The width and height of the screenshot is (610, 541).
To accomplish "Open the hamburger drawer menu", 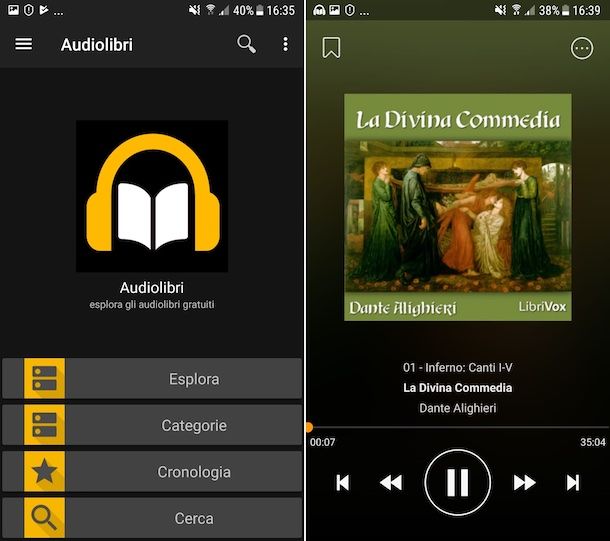I will (x=23, y=44).
